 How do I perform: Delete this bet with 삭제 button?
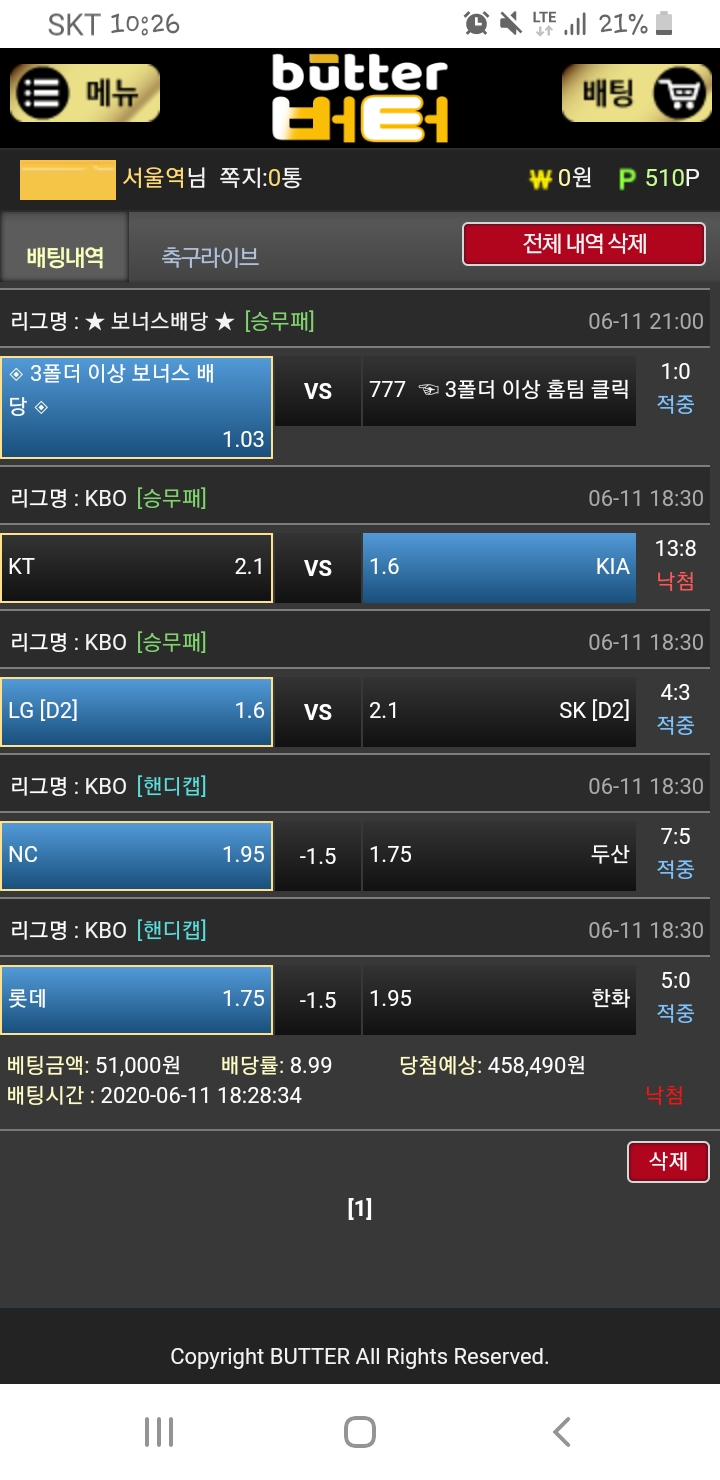[x=668, y=1161]
